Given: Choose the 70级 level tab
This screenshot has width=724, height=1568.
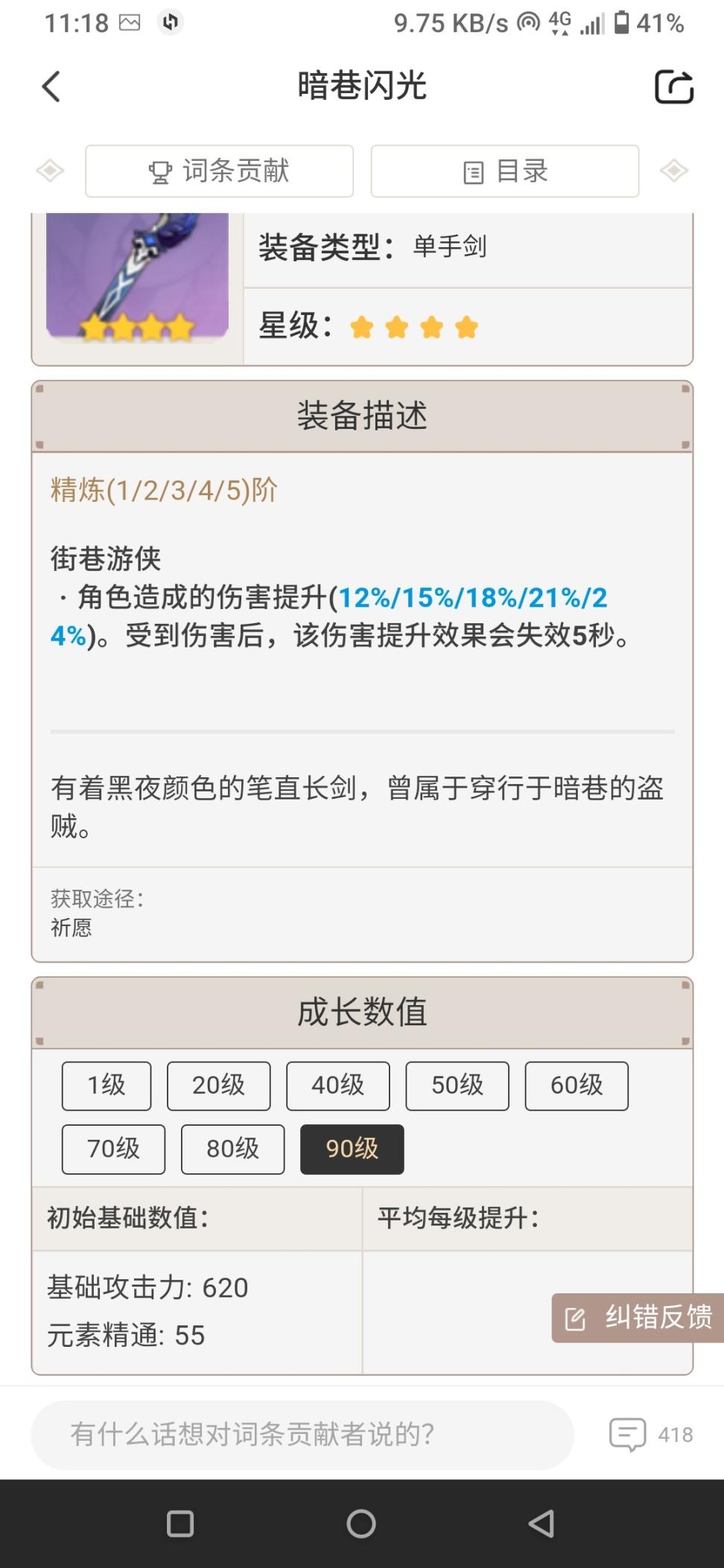Looking at the screenshot, I should (113, 1149).
